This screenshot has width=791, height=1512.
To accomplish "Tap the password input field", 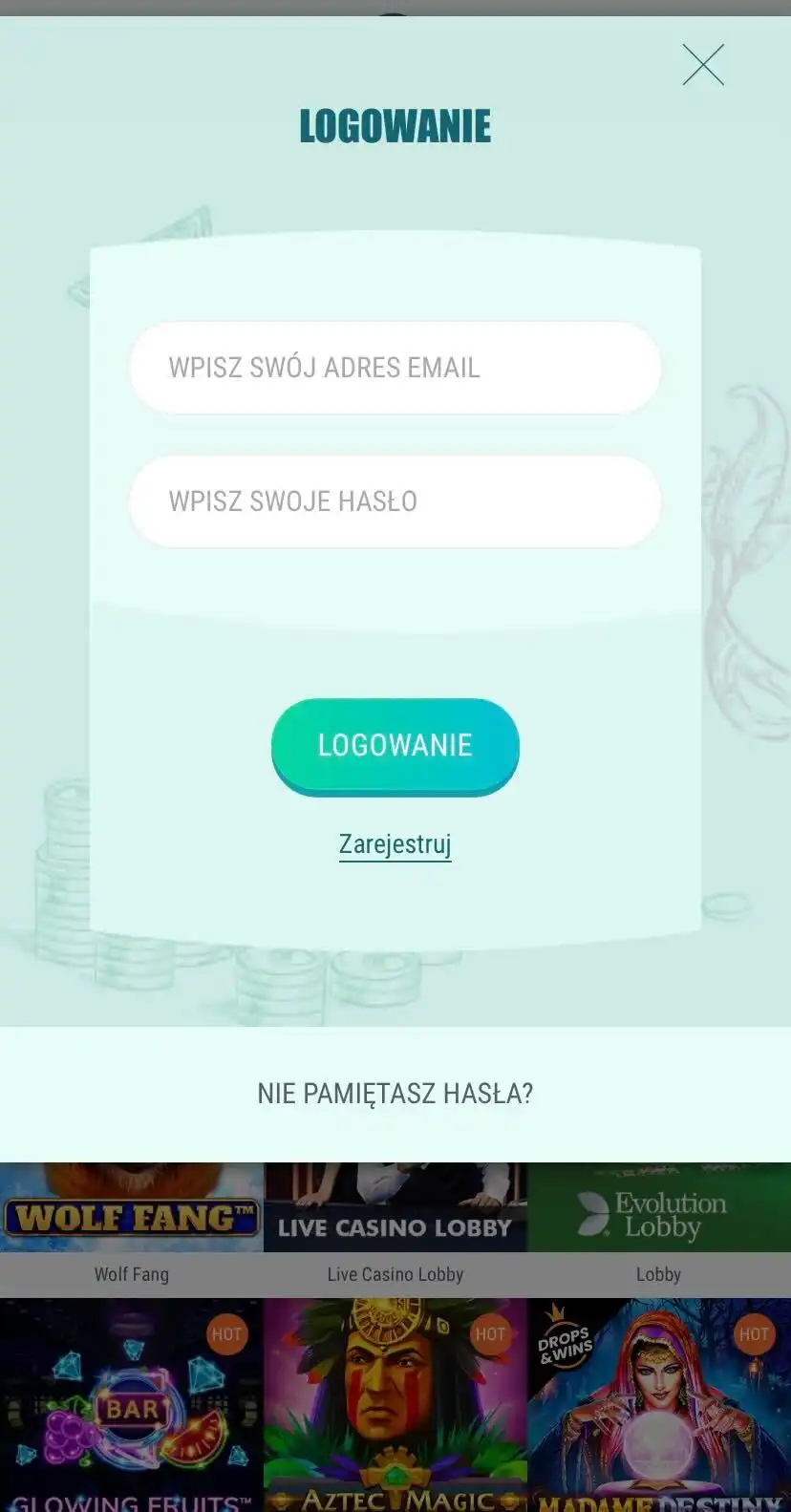I will [395, 501].
